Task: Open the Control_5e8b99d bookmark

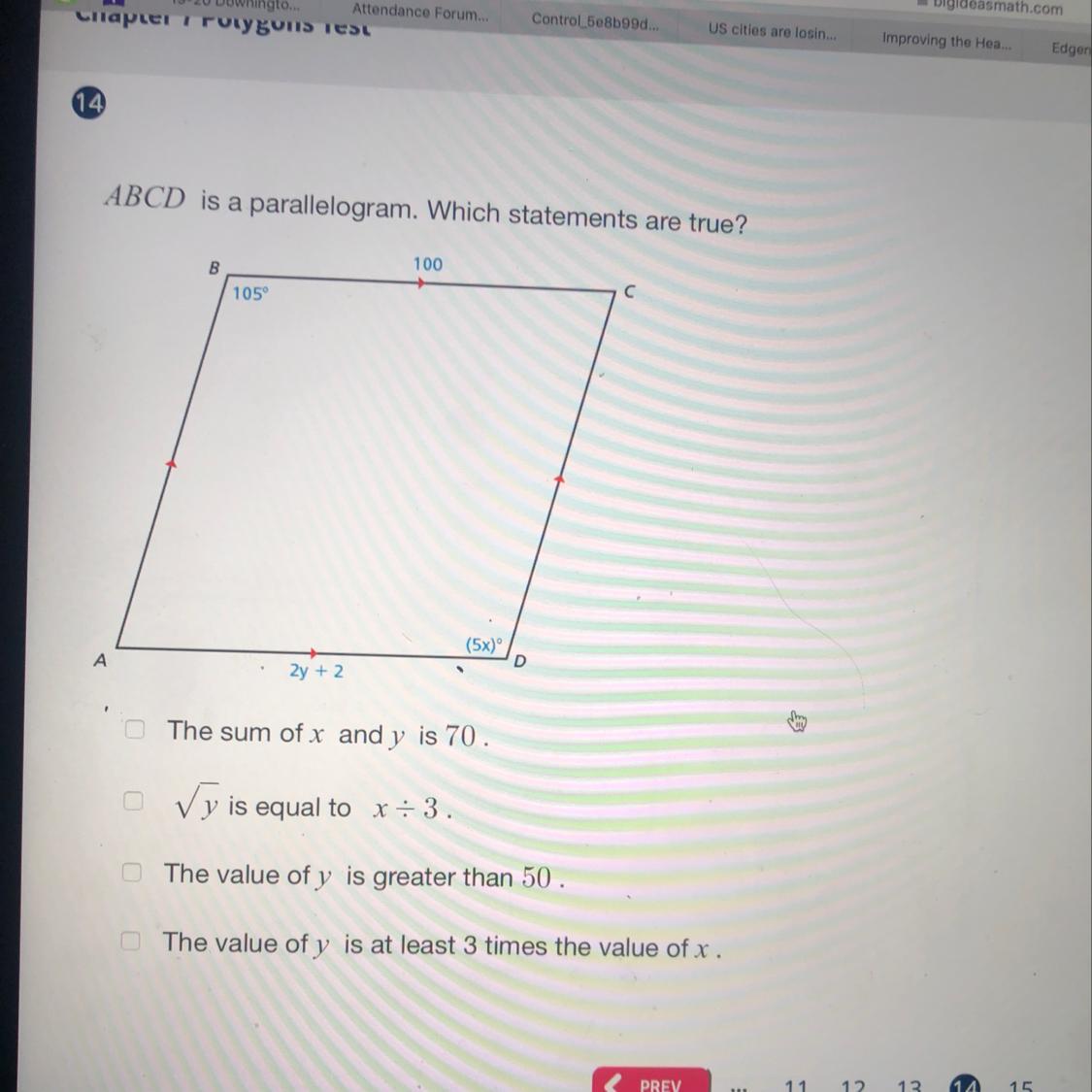Action: pos(594,21)
